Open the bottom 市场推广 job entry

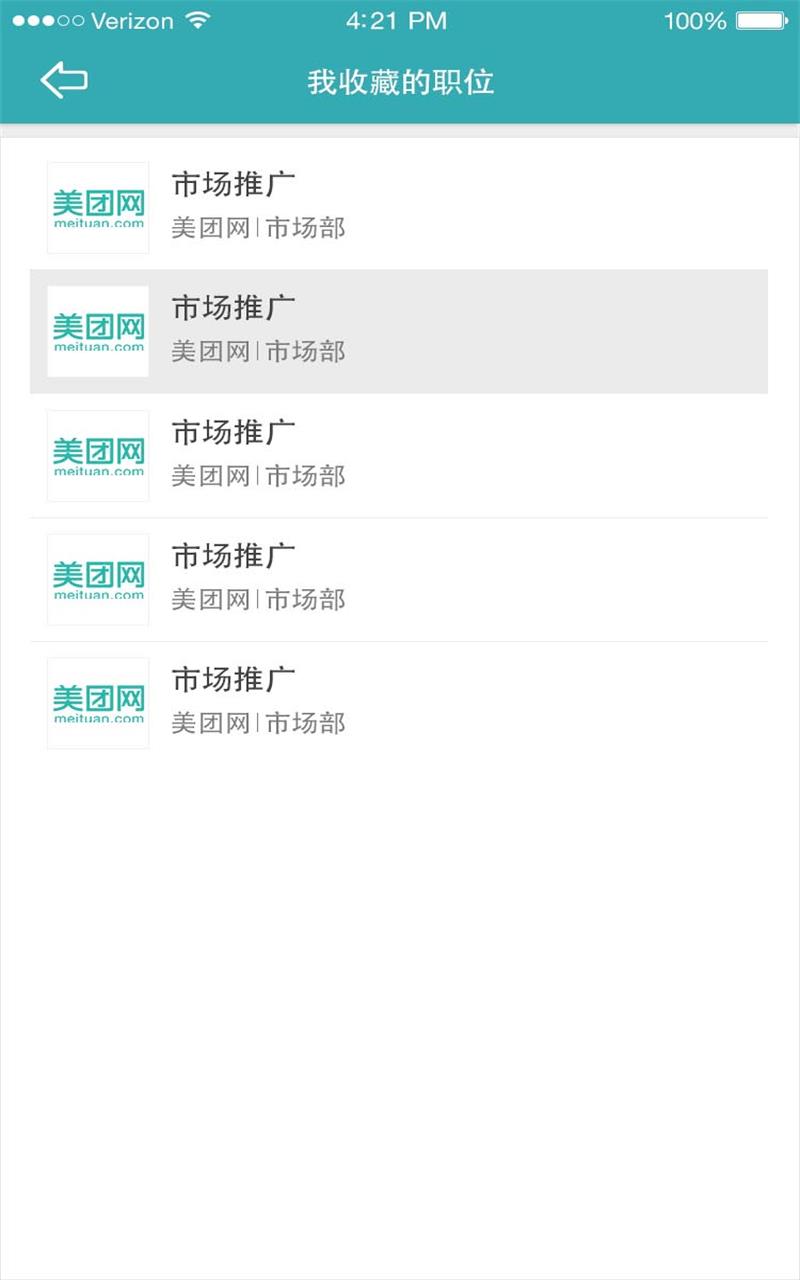400,703
